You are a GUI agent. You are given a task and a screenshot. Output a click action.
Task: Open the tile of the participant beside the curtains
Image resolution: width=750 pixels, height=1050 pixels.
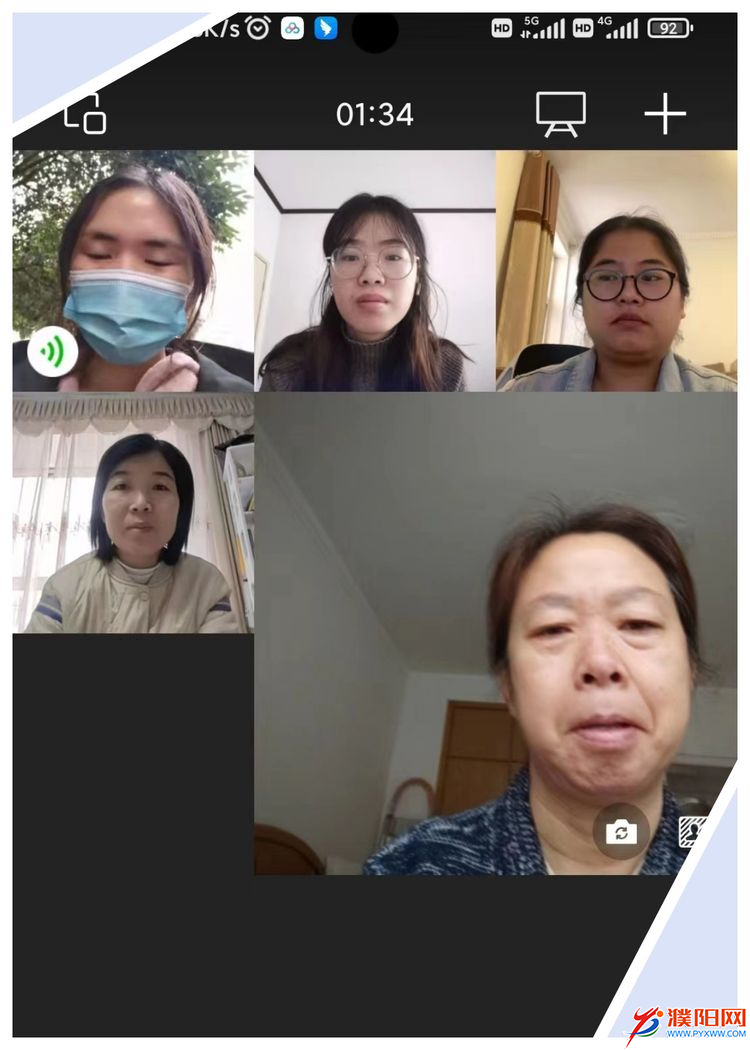(x=133, y=512)
